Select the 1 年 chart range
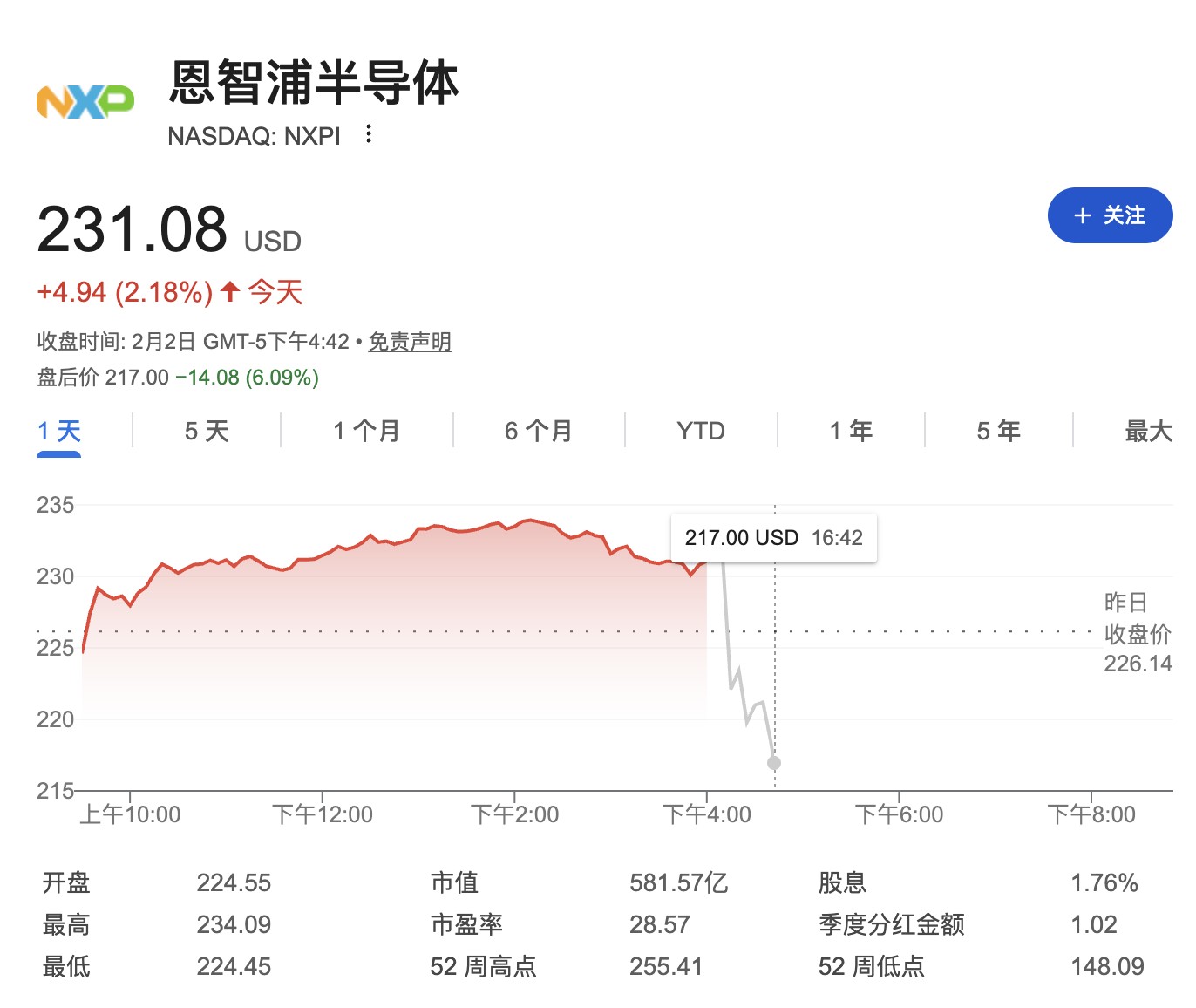This screenshot has width=1196, height=1008. coord(851,431)
